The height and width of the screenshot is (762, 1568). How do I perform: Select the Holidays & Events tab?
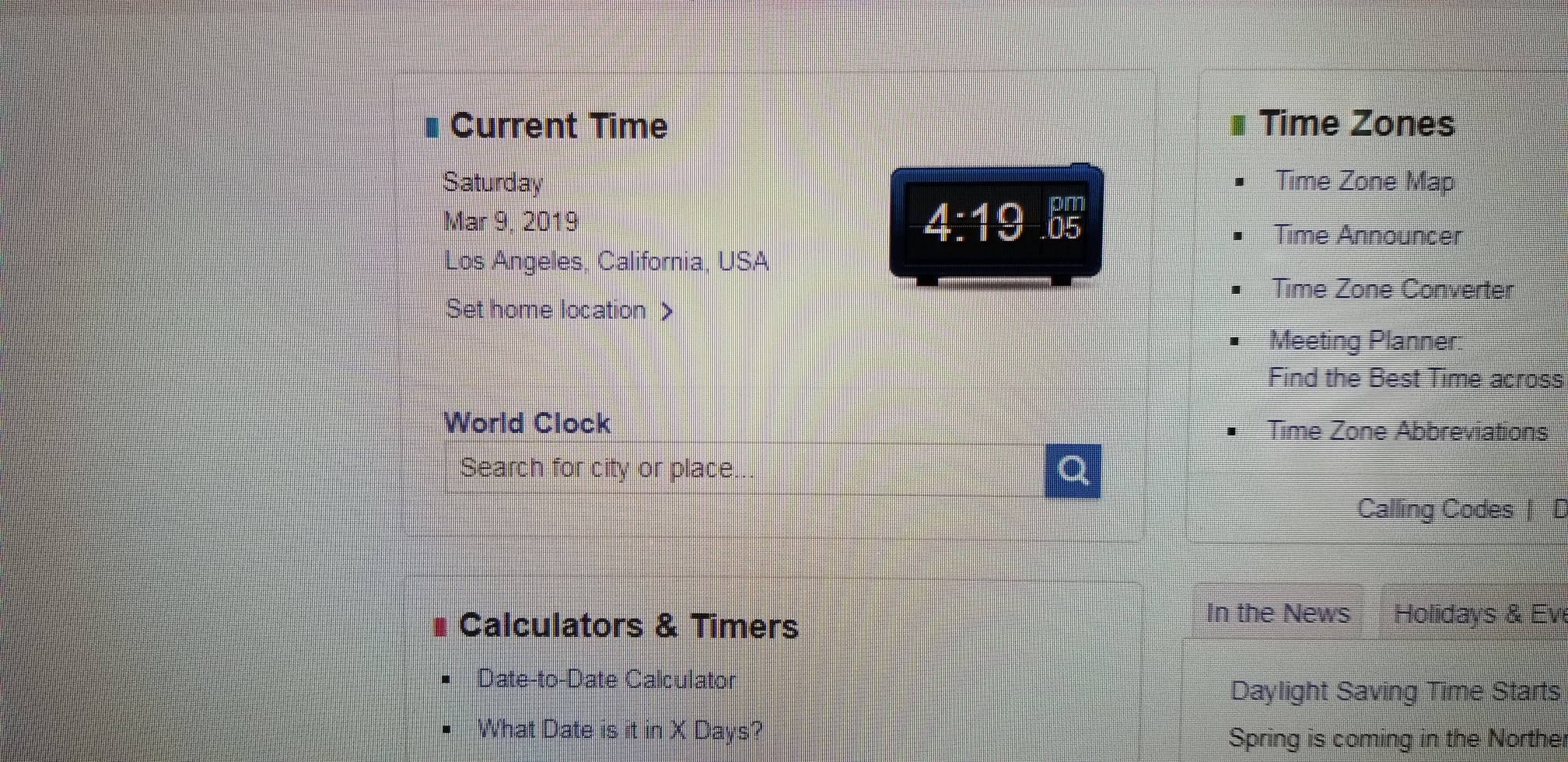[1478, 614]
